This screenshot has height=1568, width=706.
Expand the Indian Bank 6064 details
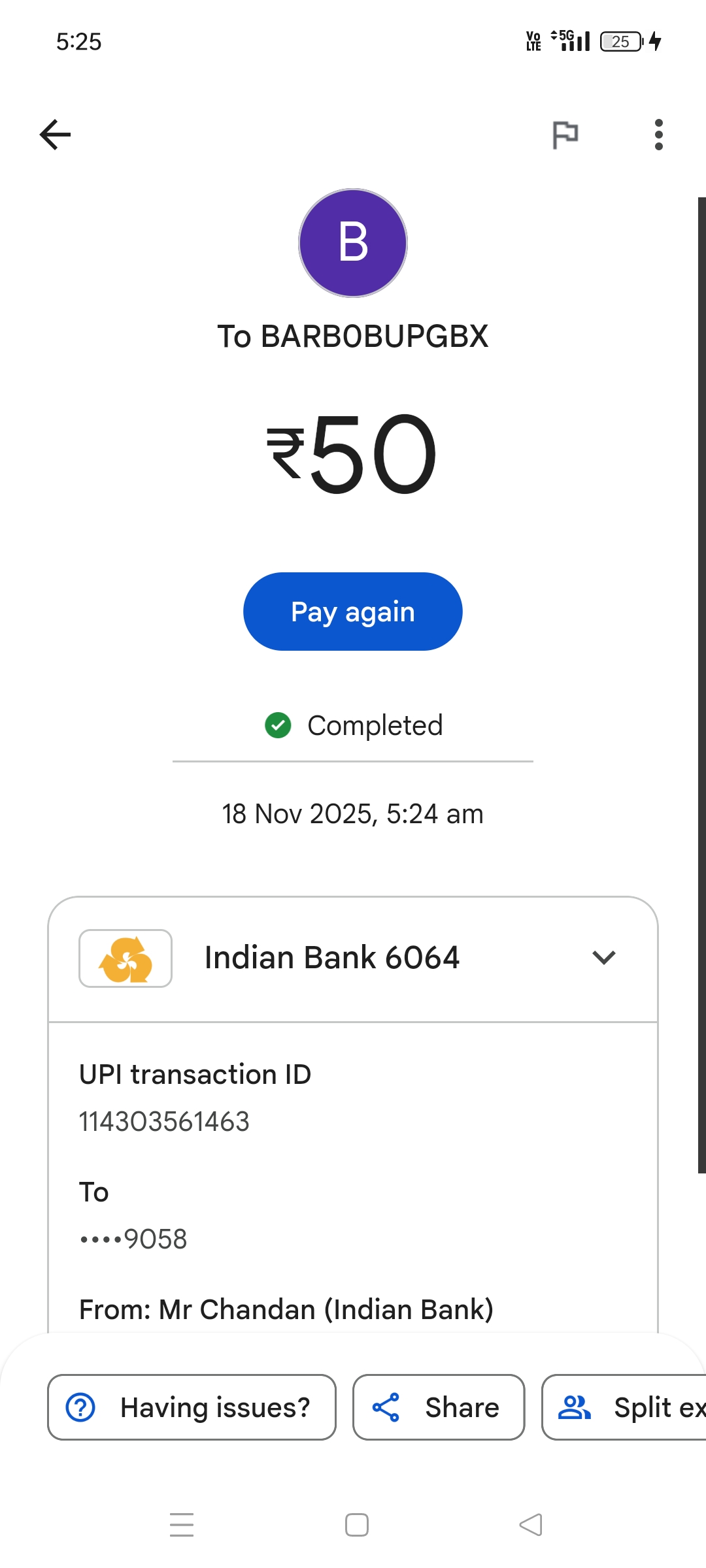[x=603, y=958]
